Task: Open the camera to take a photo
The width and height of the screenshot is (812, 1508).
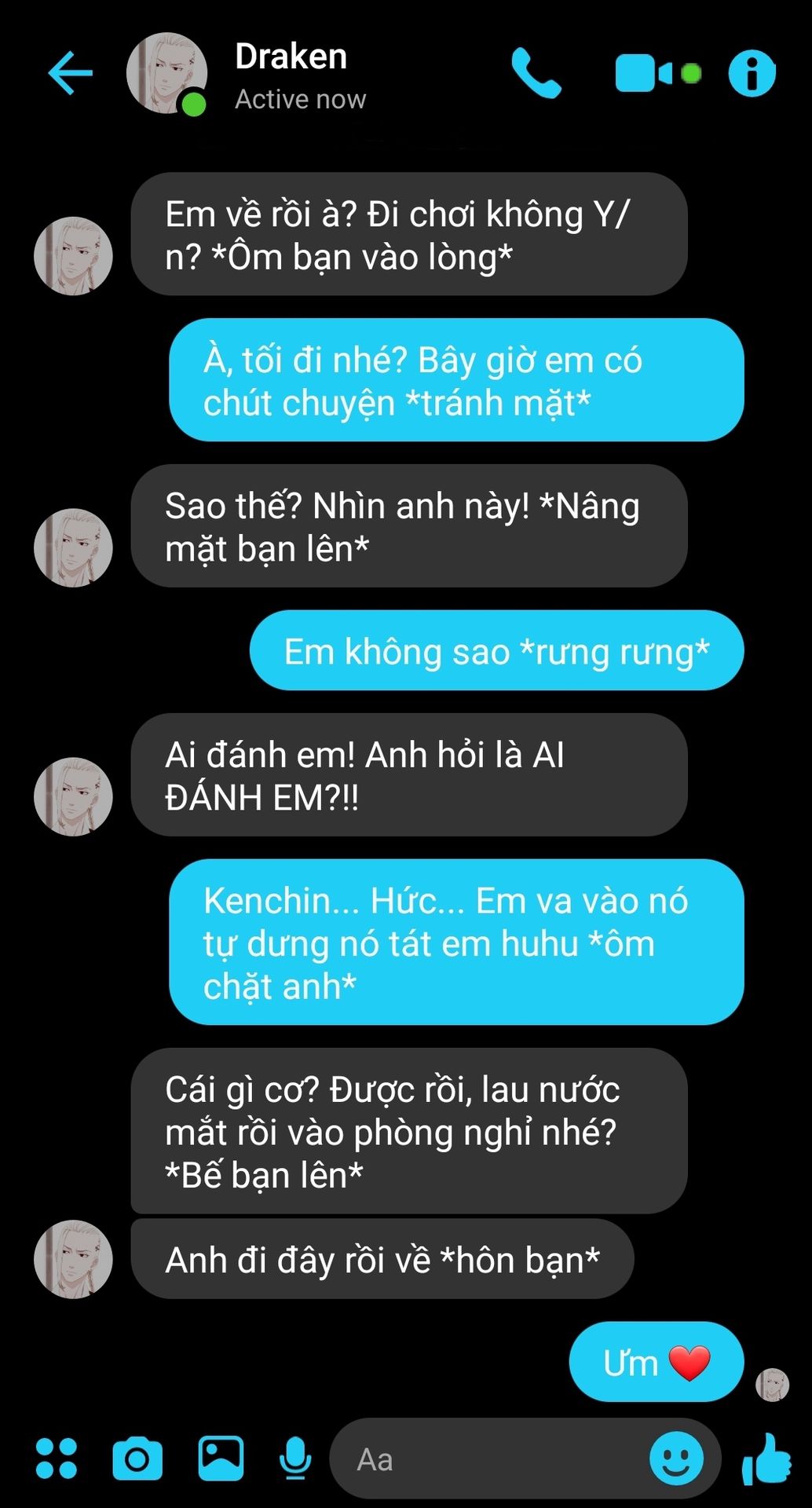Action: 137,1459
